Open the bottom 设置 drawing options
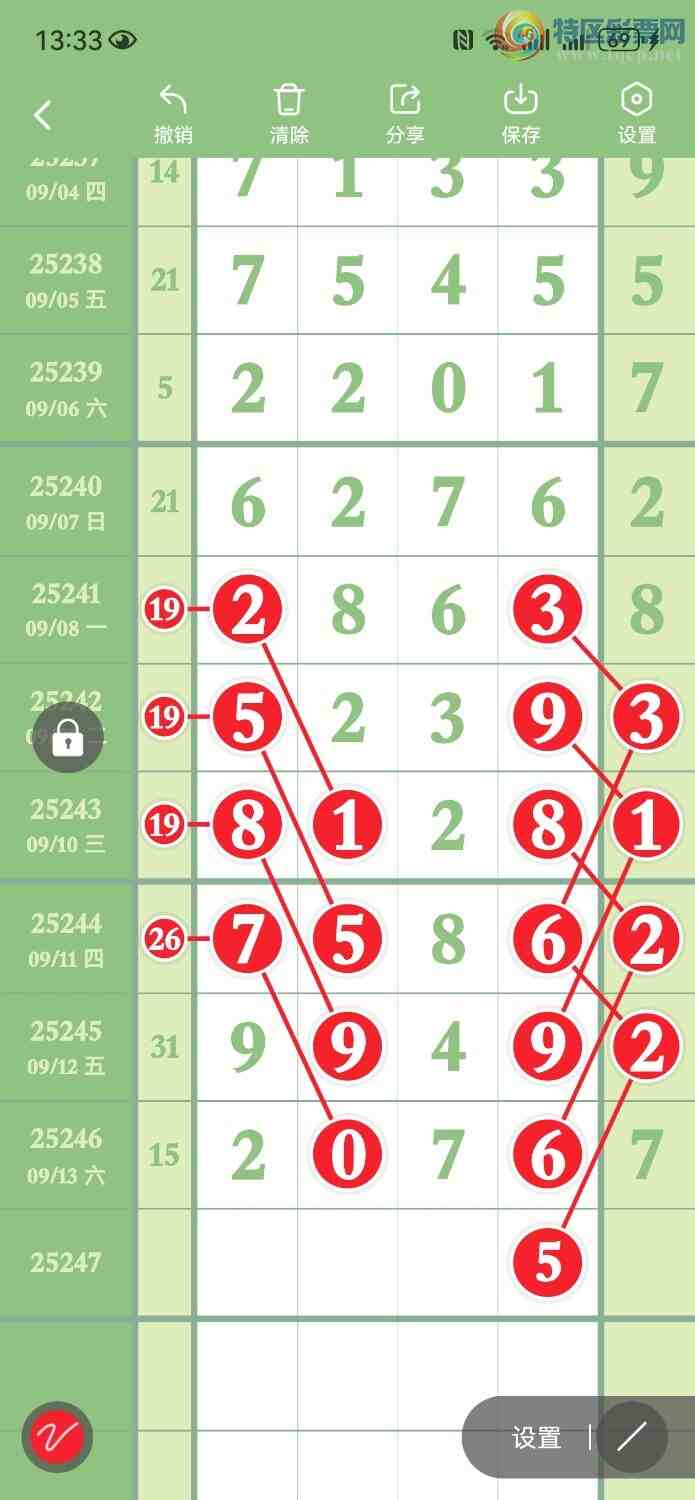Image resolution: width=695 pixels, height=1500 pixels. pyautogui.click(x=536, y=1437)
